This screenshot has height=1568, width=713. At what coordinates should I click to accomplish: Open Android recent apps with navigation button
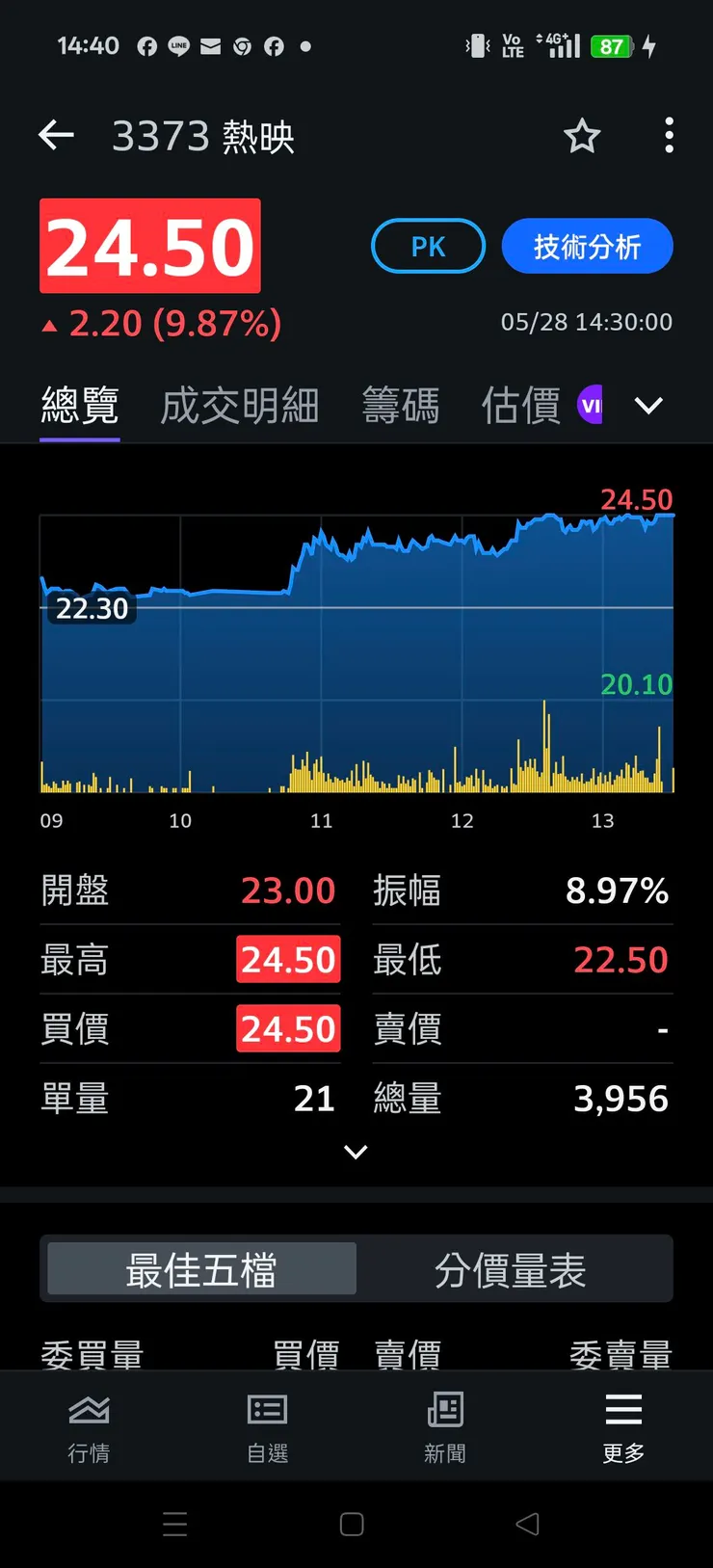coord(174,1525)
